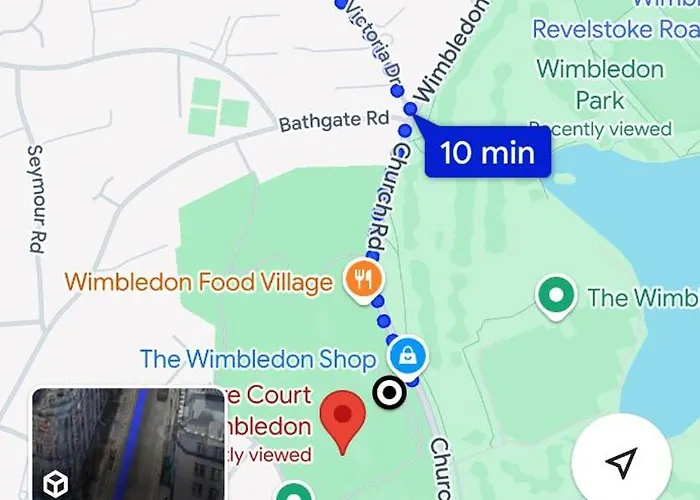The width and height of the screenshot is (700, 500).
Task: Open Wimbledon Food Village restaurant pin
Action: [359, 279]
